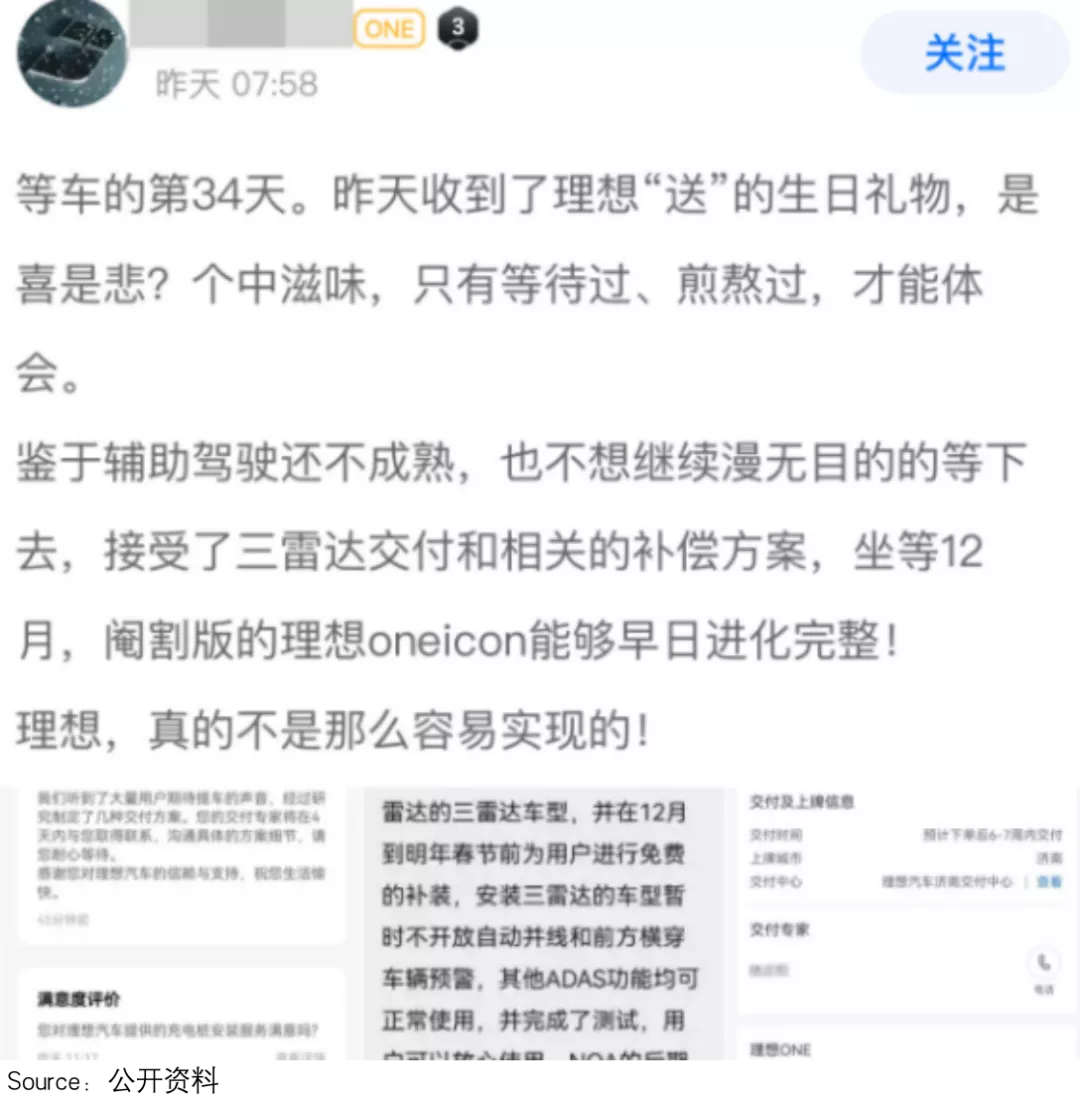Tap the ONE owner badge
Viewport: 1080px width, 1102px height.
point(389,29)
